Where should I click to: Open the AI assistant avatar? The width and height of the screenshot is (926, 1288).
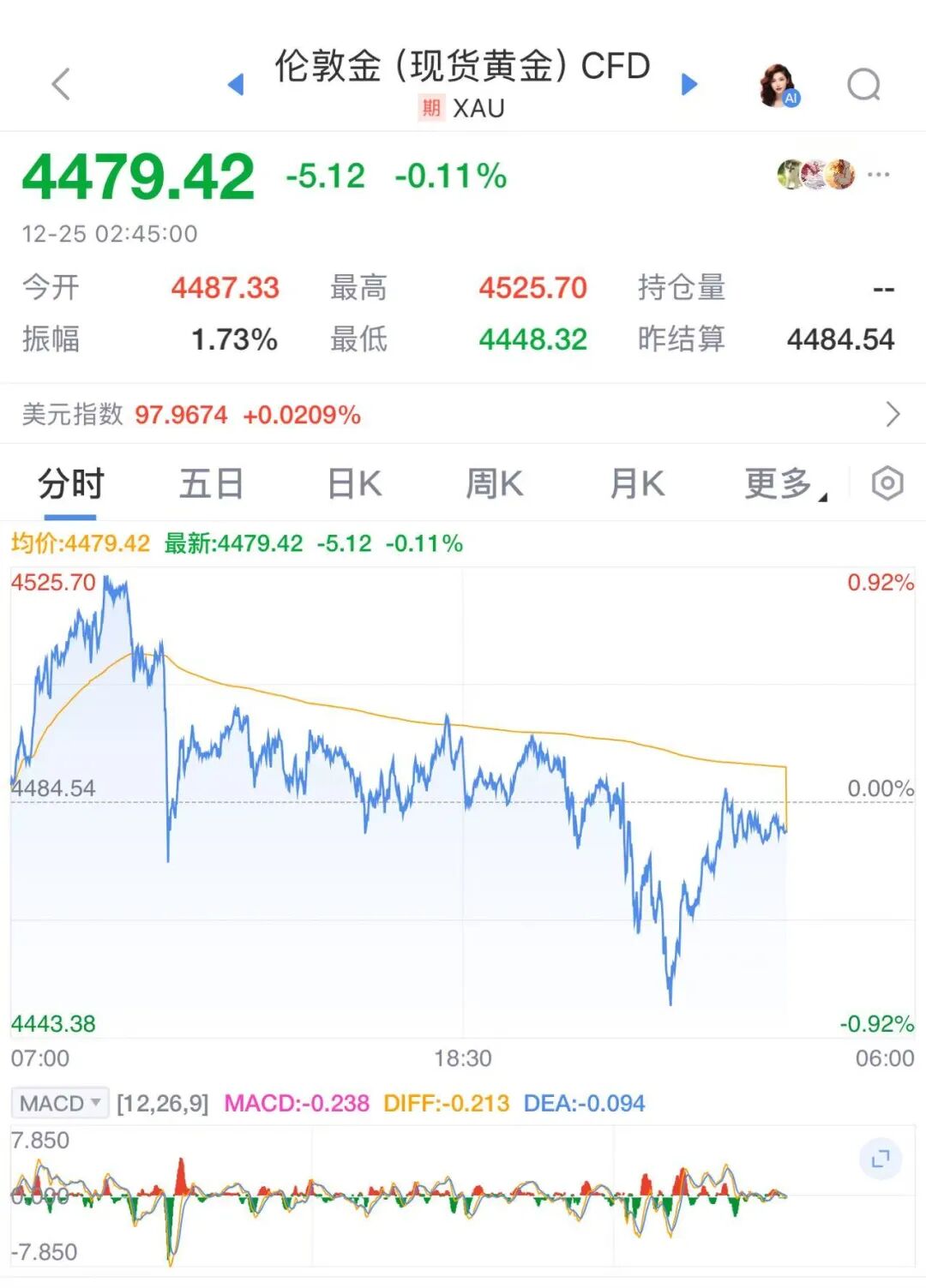click(x=779, y=84)
